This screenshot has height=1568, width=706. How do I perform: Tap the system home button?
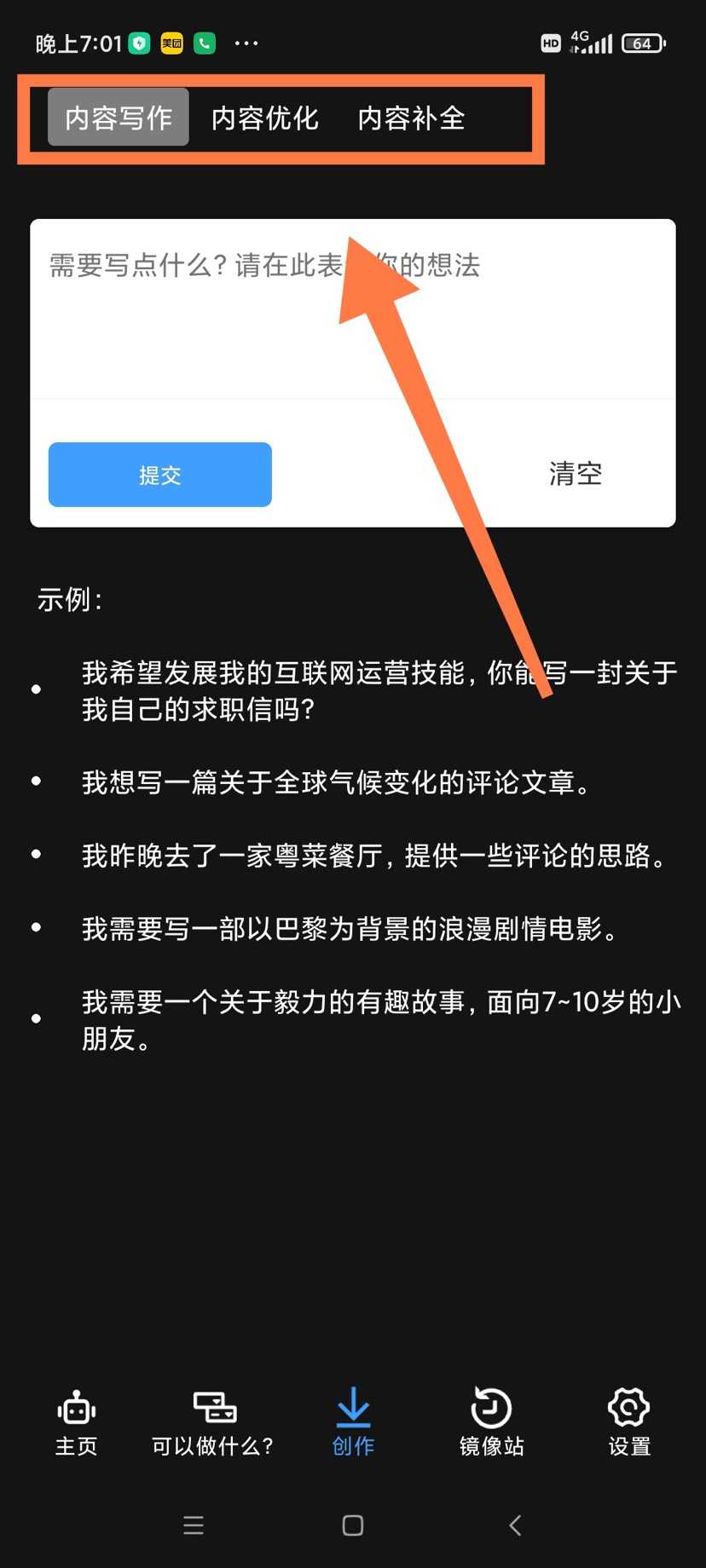tap(353, 1525)
